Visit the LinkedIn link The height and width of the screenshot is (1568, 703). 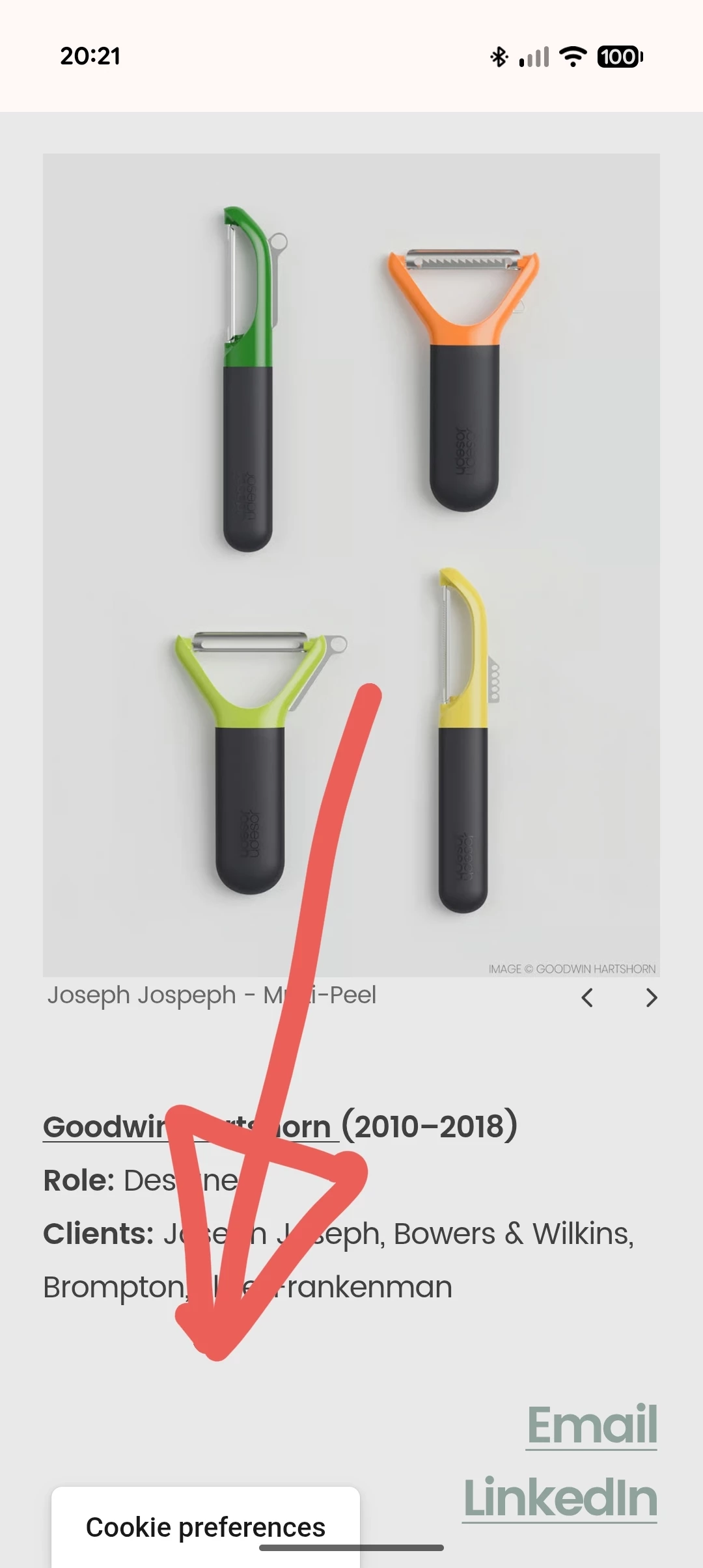[560, 1498]
